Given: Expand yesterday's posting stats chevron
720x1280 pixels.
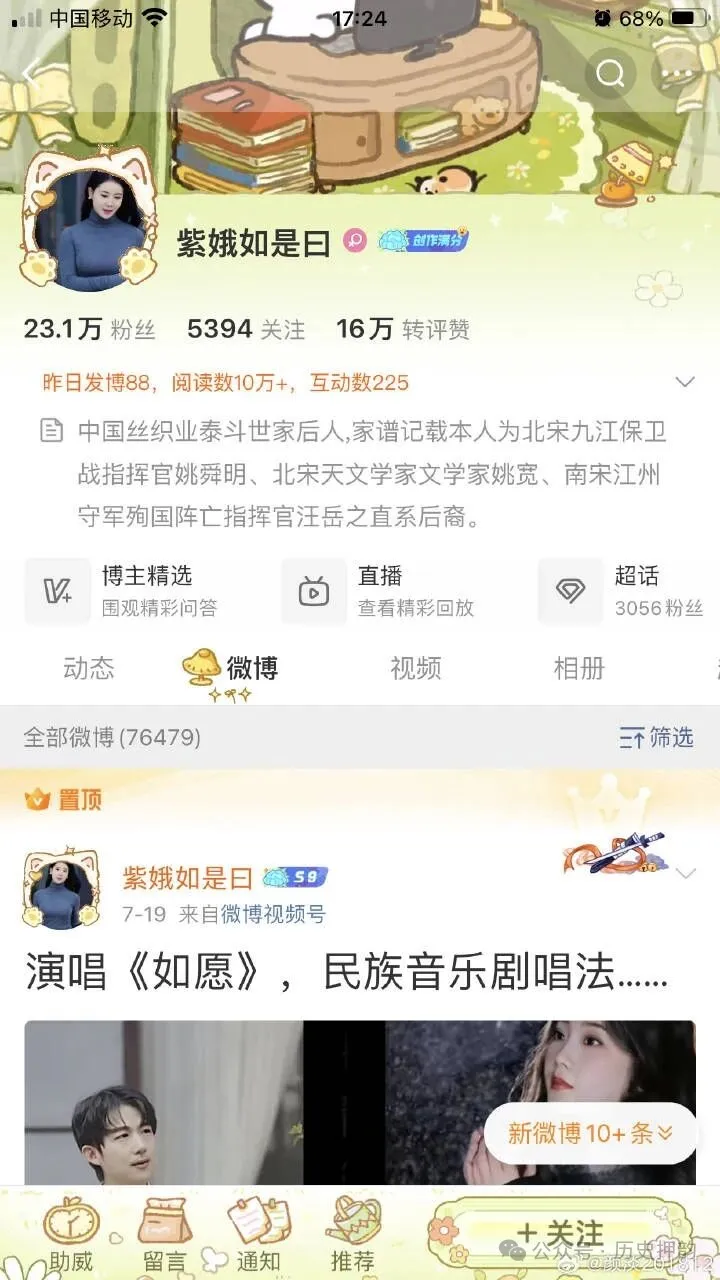Looking at the screenshot, I should [685, 382].
